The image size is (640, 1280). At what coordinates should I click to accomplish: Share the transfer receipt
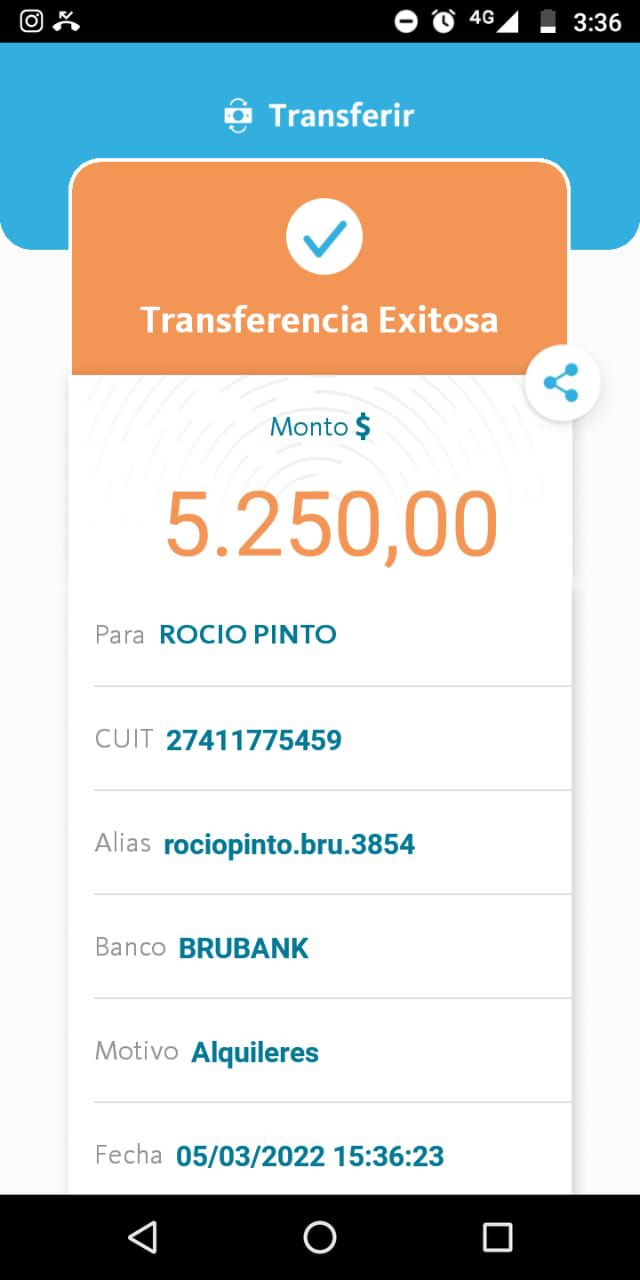[562, 383]
